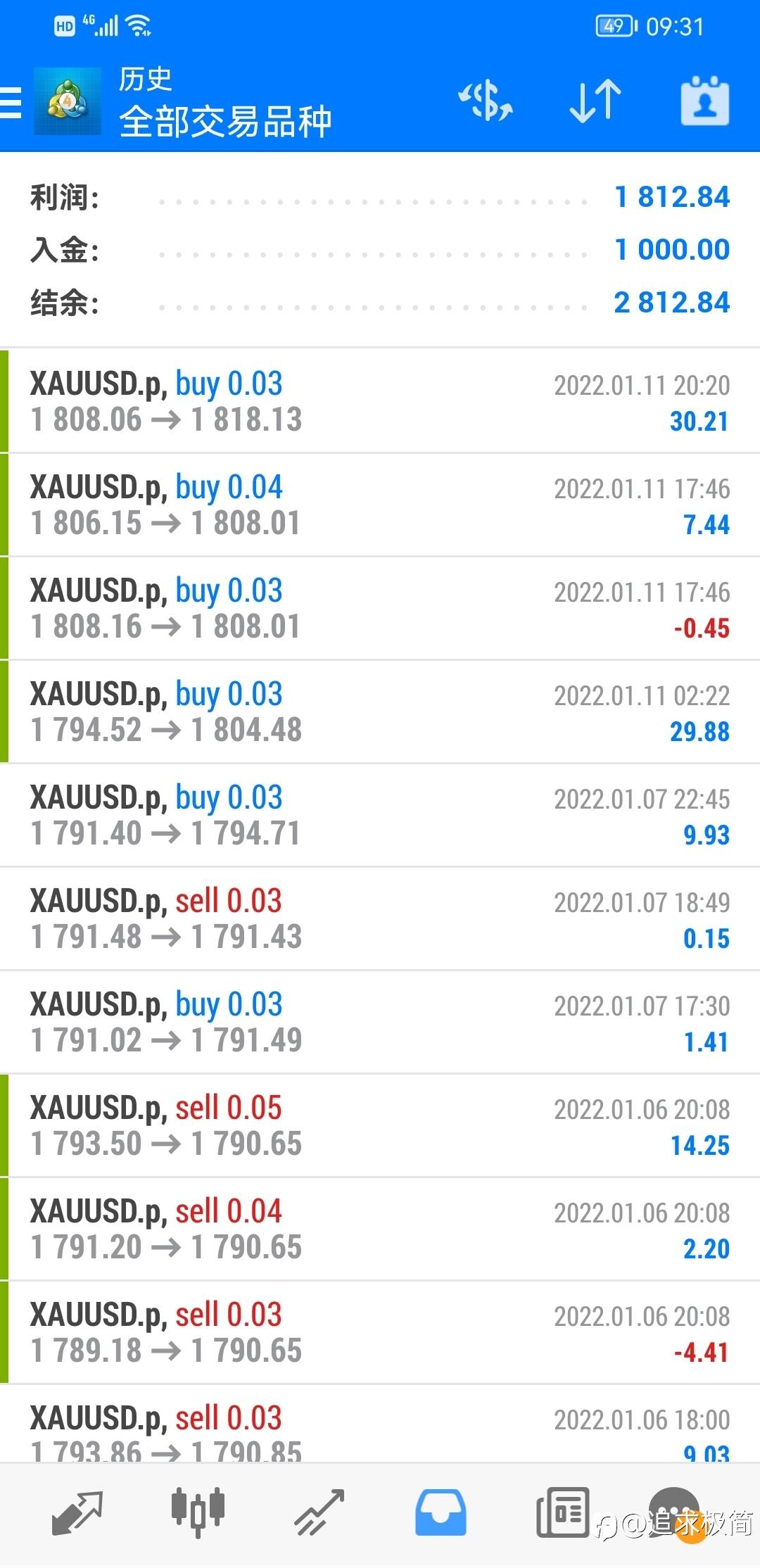
Task: Open the calendar date range picker
Action: pyautogui.click(x=705, y=101)
